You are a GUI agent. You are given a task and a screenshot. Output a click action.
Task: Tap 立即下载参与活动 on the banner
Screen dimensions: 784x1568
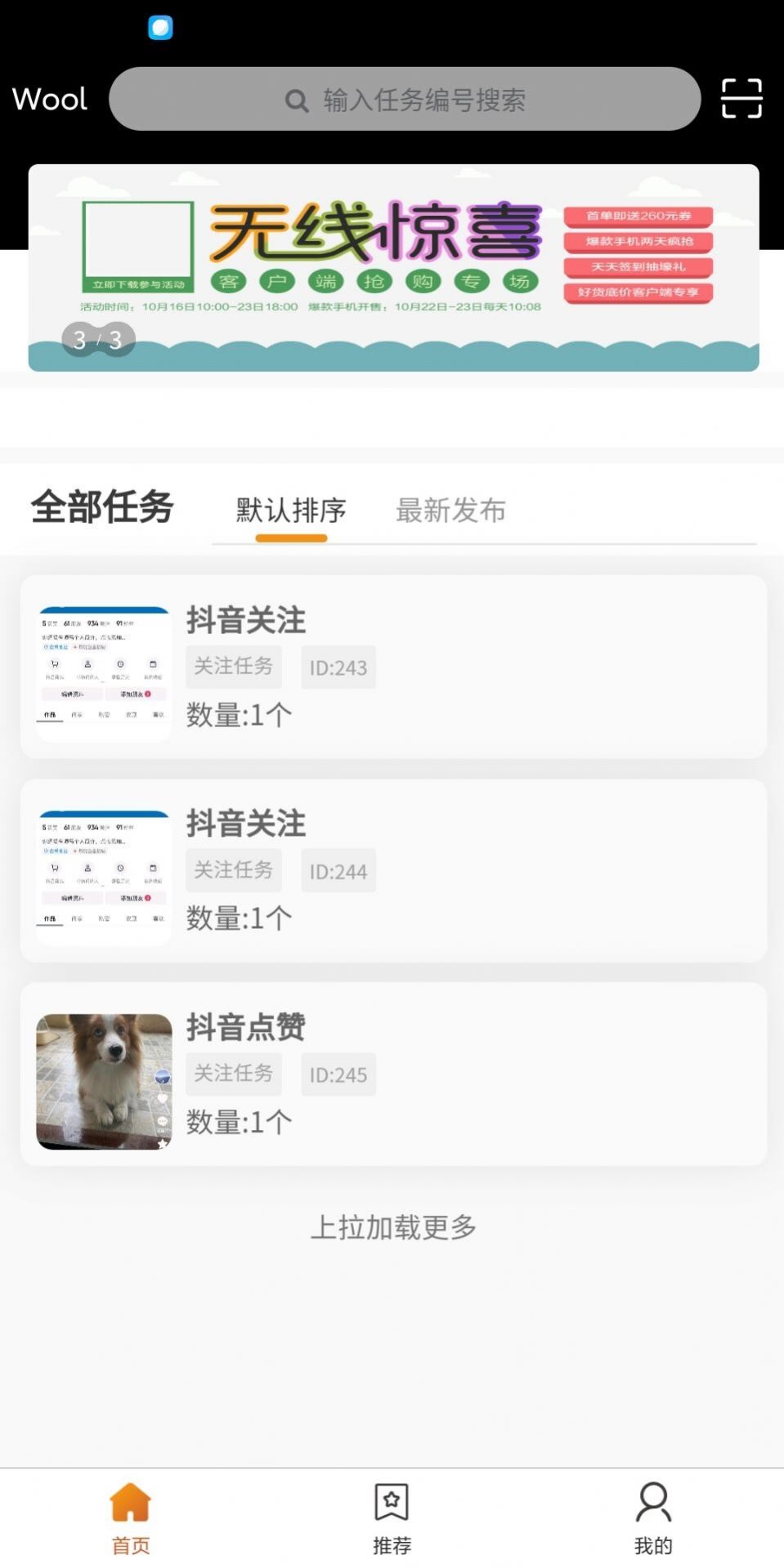(137, 285)
